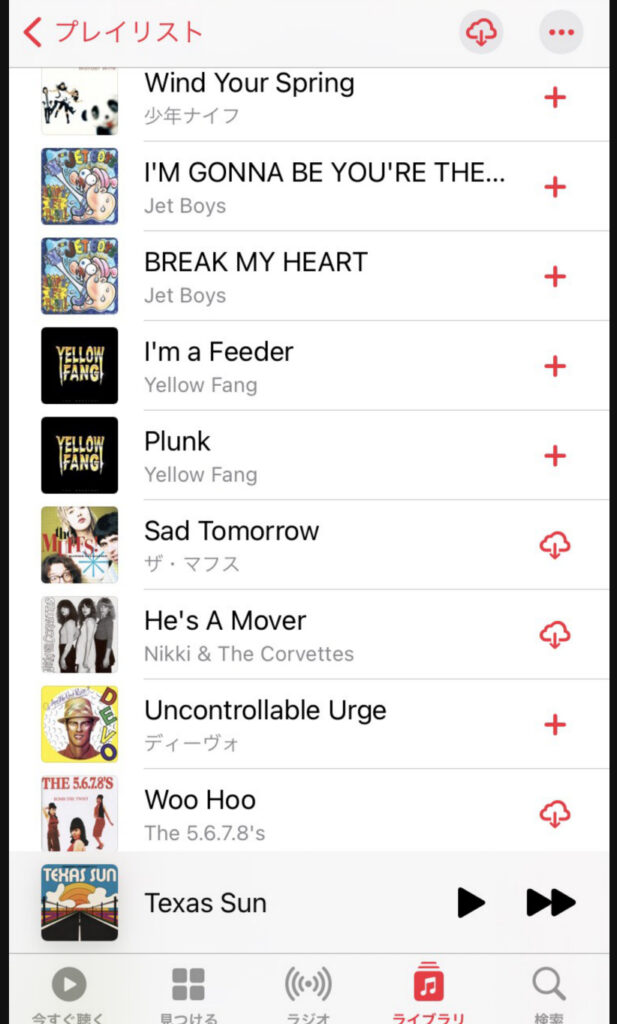This screenshot has height=1024, width=617.
Task: Play Texas Sun in the mini player
Action: tap(471, 903)
